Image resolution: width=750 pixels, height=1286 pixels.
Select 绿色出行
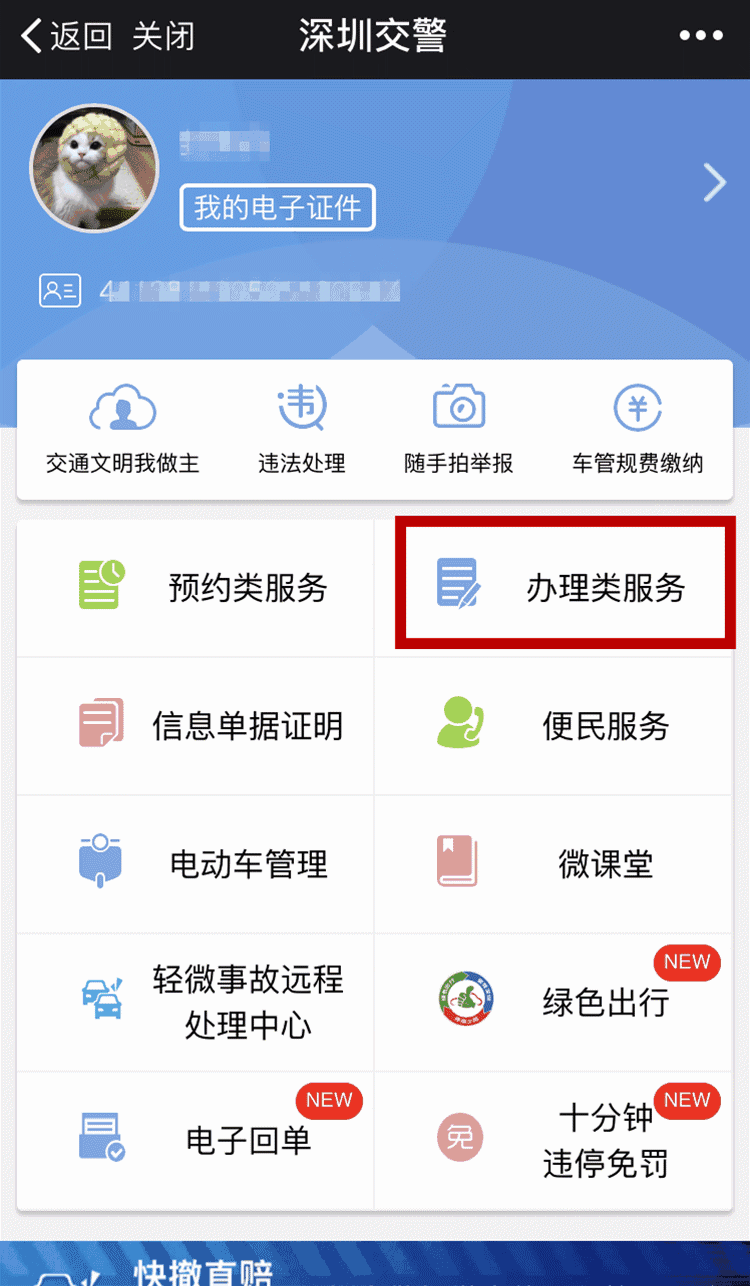pyautogui.click(x=554, y=1001)
